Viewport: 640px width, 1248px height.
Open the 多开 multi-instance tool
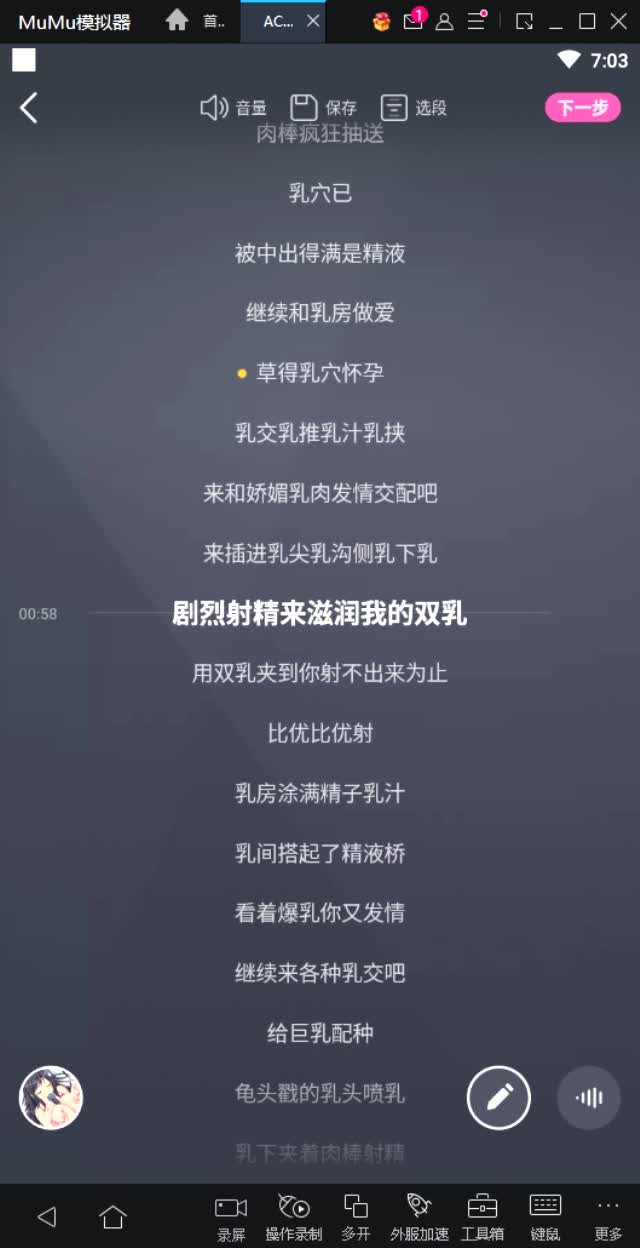point(355,1217)
